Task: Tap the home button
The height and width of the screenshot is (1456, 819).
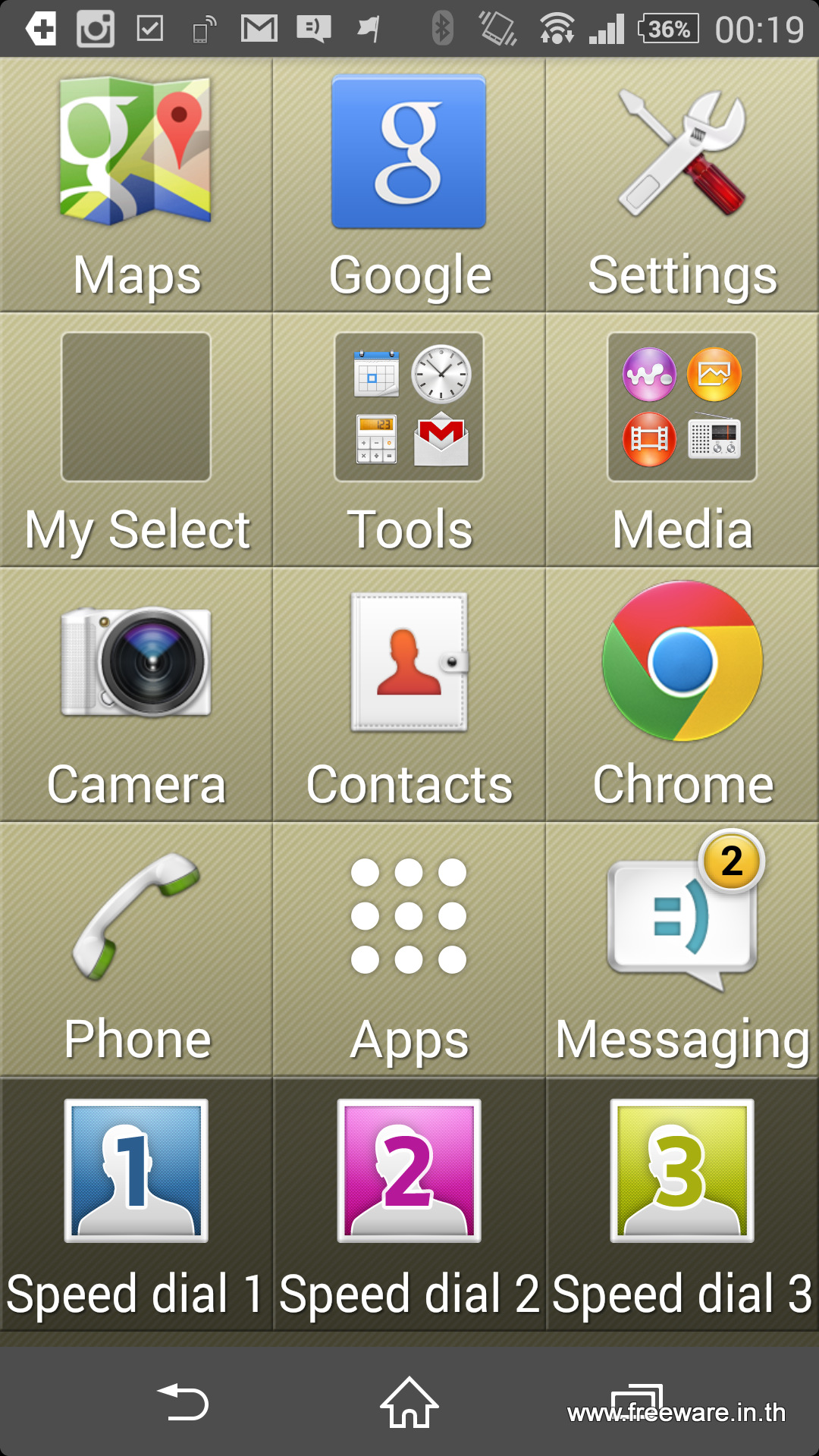Action: click(x=409, y=1402)
